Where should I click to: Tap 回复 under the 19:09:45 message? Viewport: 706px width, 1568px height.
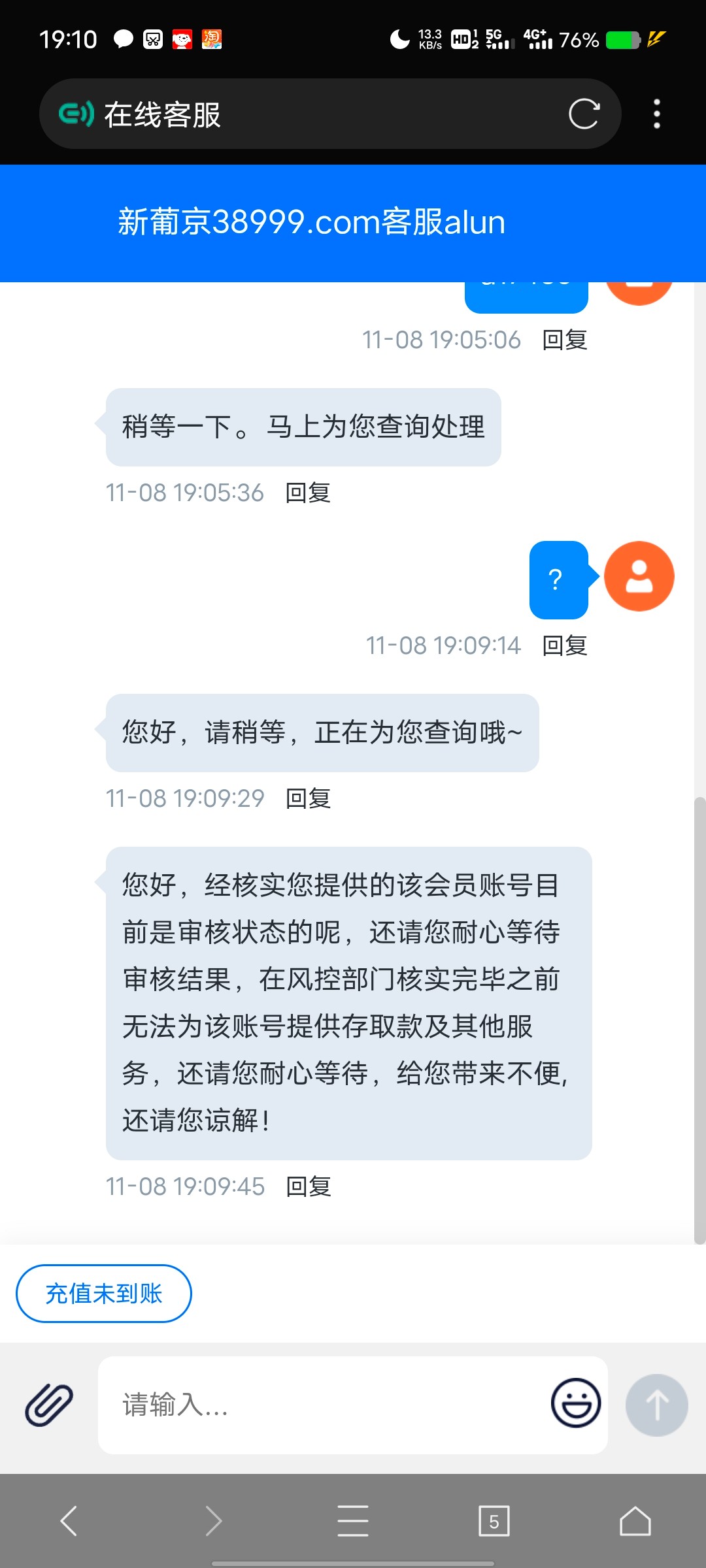[x=308, y=1186]
